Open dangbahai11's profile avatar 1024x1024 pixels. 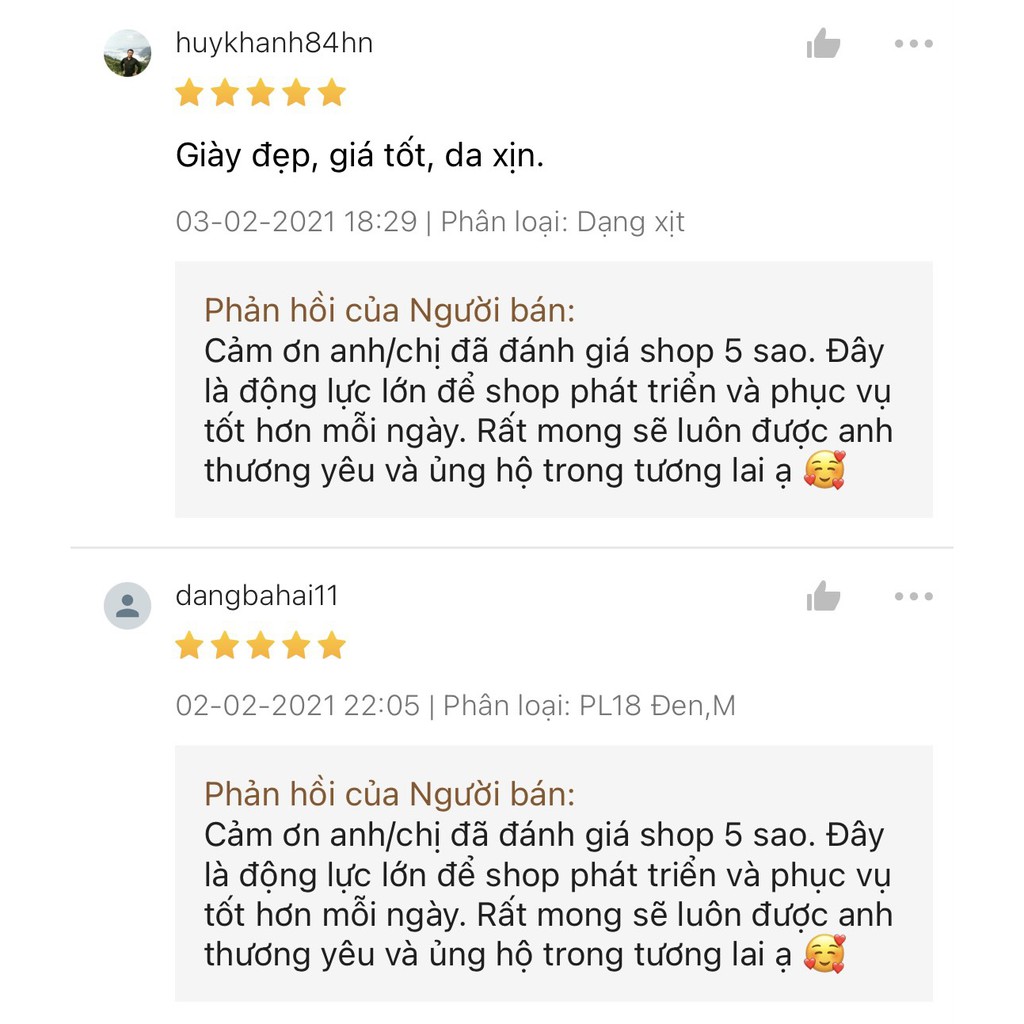(x=128, y=606)
